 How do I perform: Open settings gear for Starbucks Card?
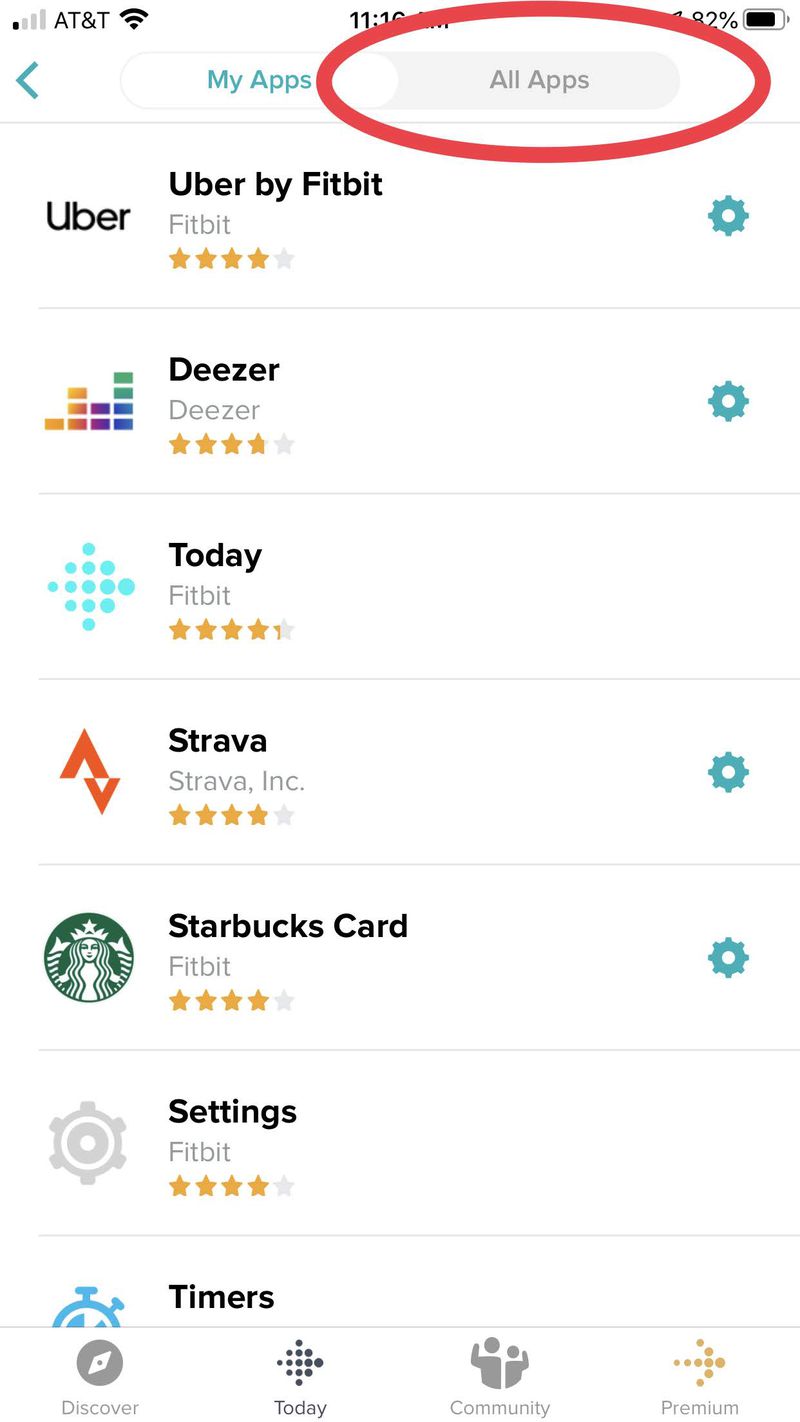[728, 958]
